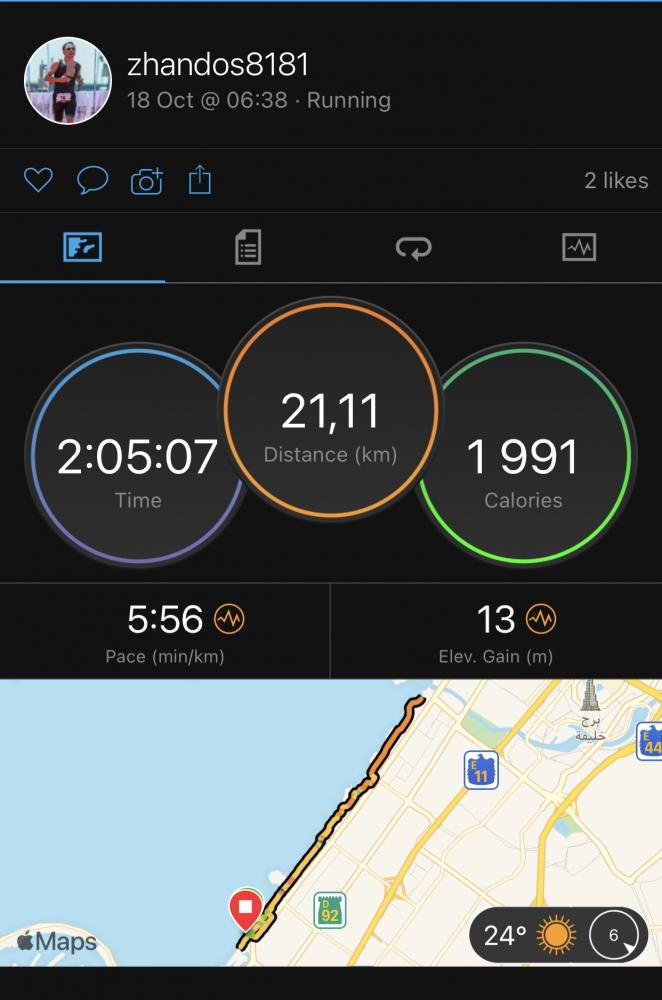
Task: Share this activity
Action: click(x=200, y=181)
